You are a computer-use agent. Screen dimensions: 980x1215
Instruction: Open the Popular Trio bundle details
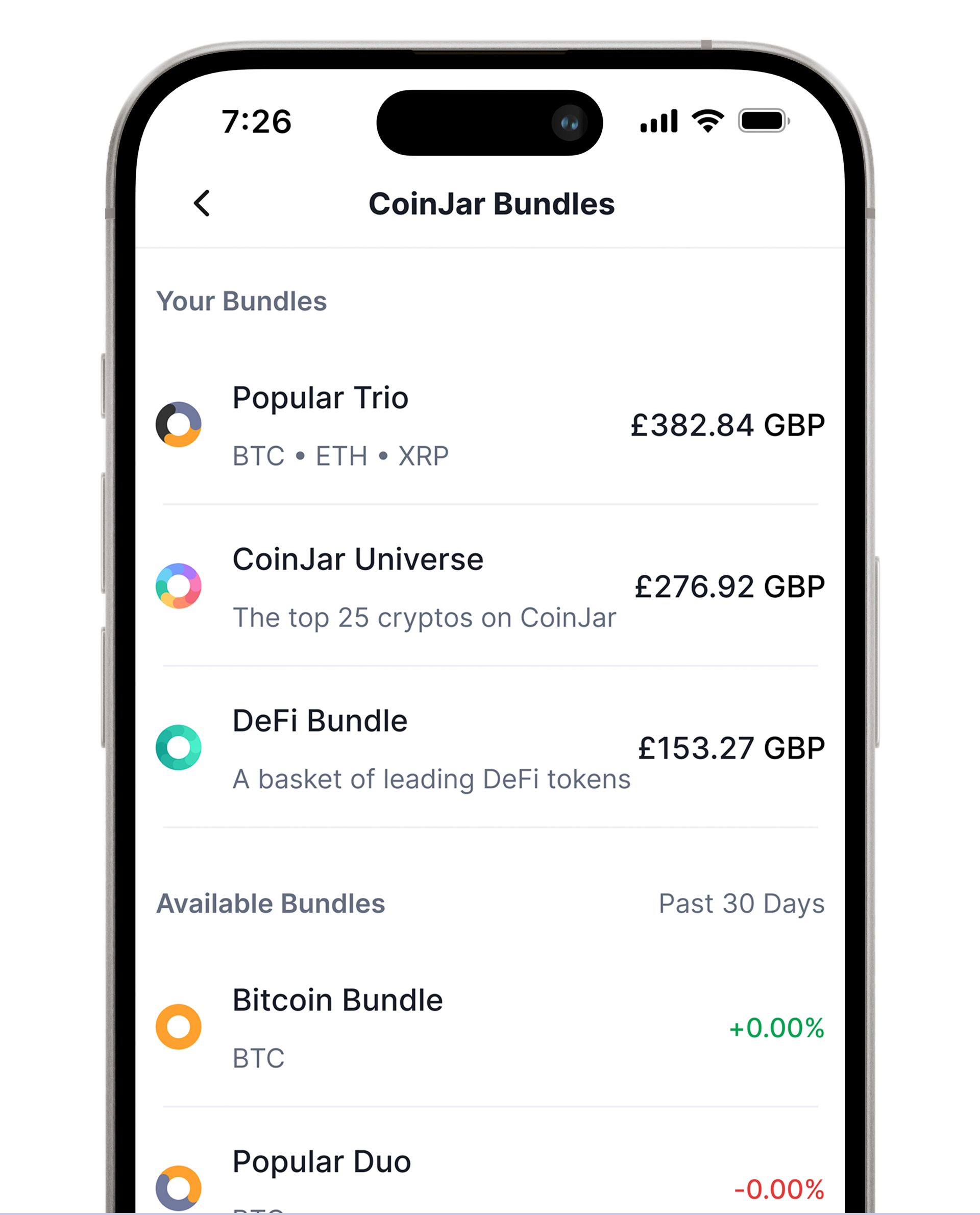tap(320, 397)
